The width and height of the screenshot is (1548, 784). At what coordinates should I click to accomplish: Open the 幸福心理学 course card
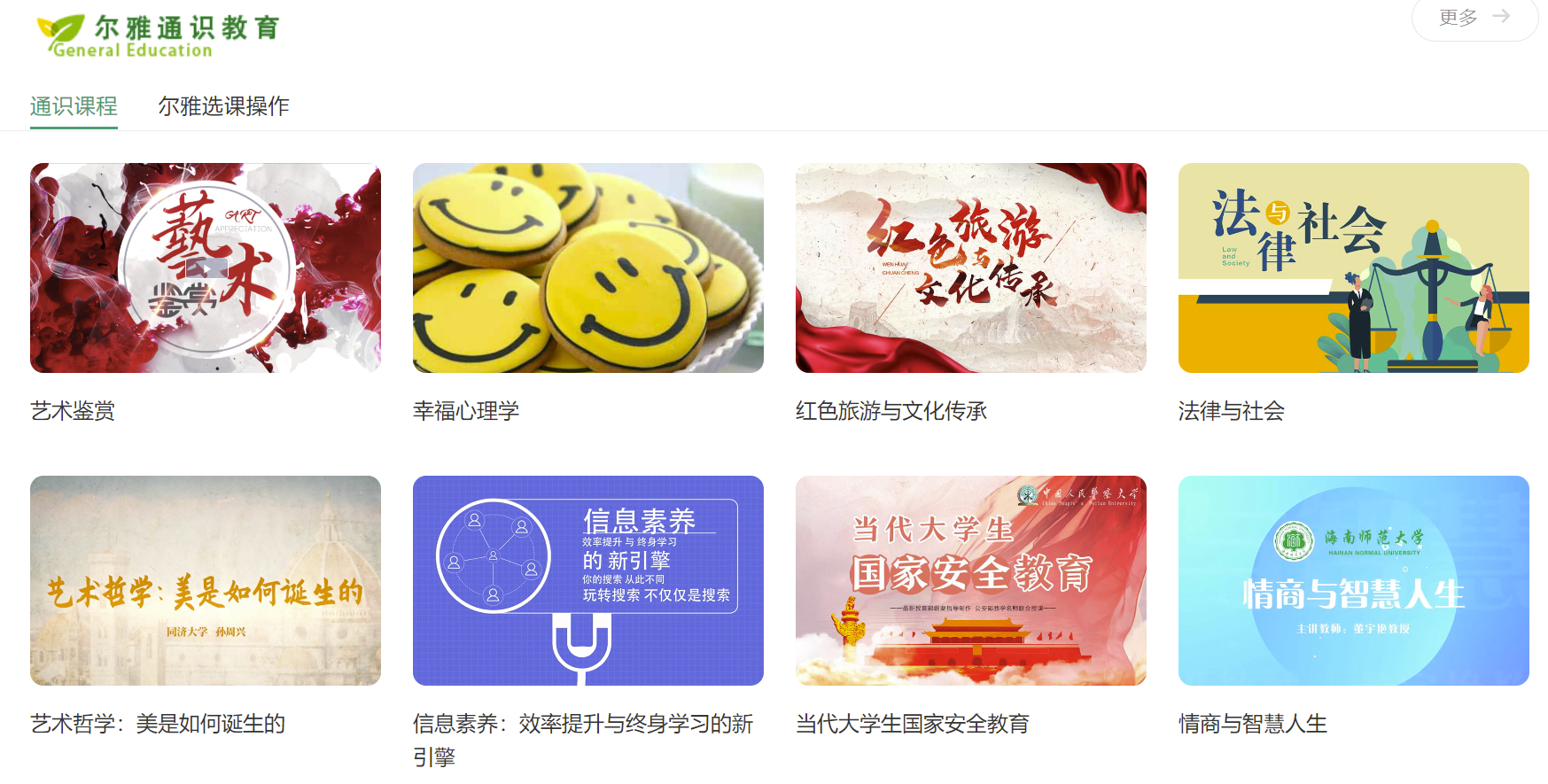click(587, 268)
